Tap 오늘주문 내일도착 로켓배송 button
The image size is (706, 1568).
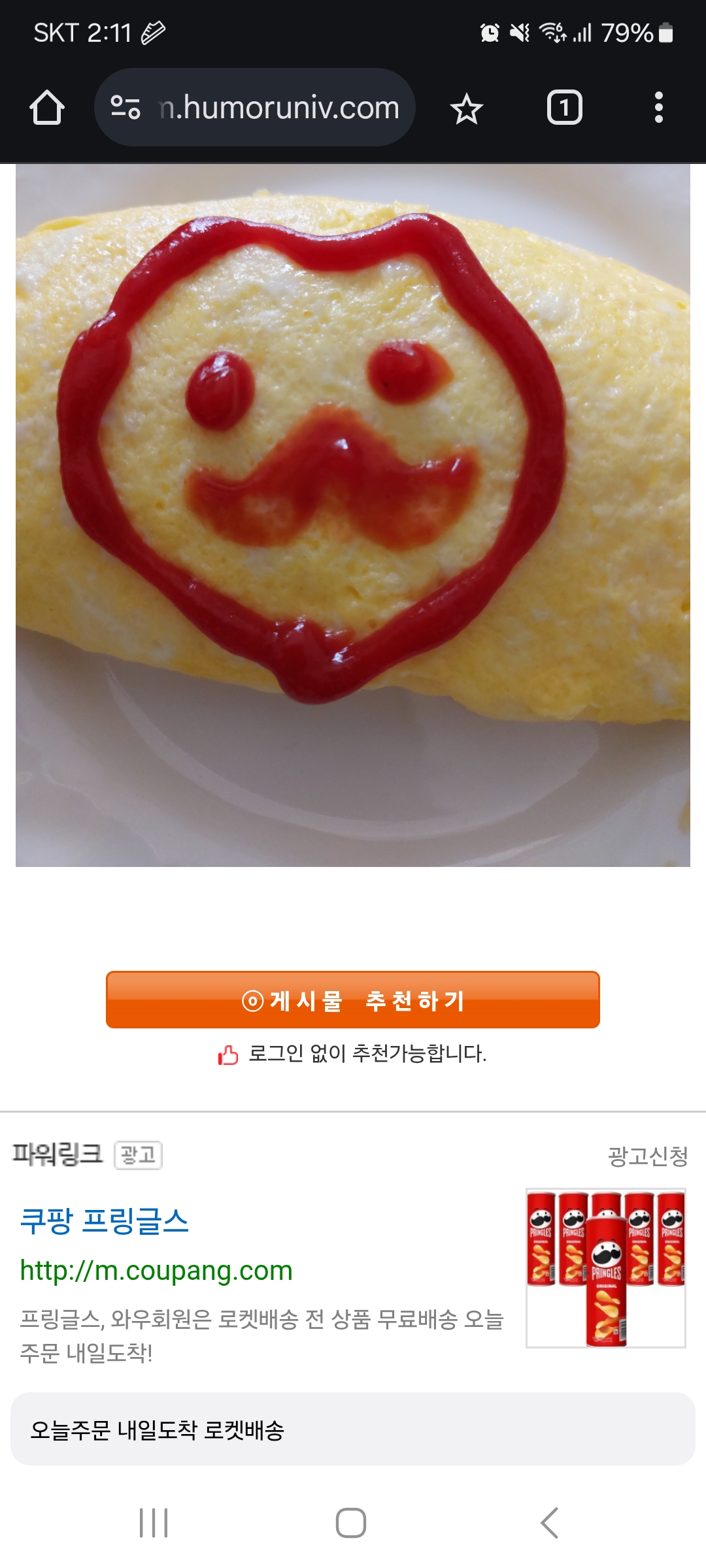353,1429
